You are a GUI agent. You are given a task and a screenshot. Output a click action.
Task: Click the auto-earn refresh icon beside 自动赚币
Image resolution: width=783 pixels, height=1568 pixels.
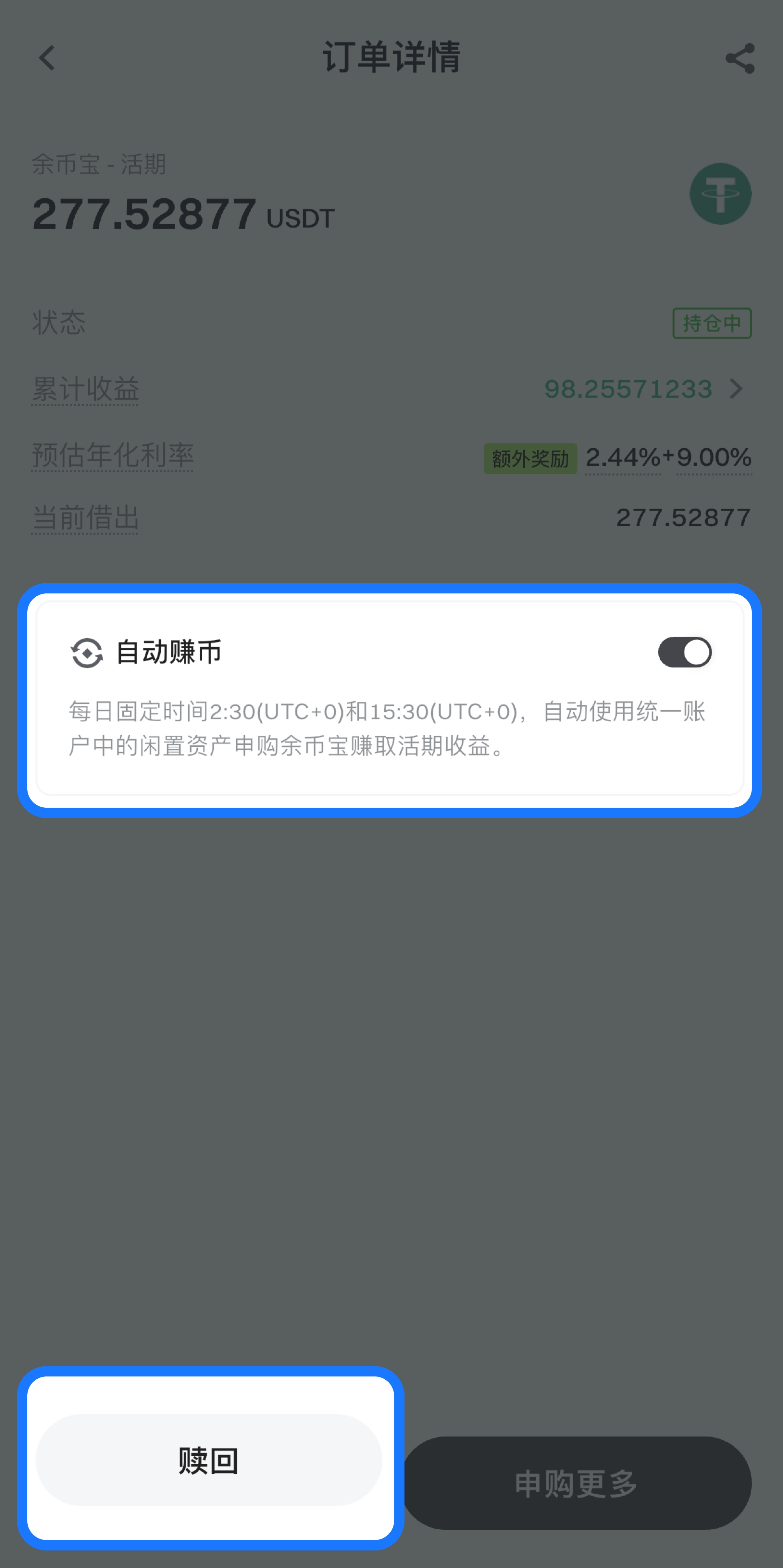(x=86, y=652)
